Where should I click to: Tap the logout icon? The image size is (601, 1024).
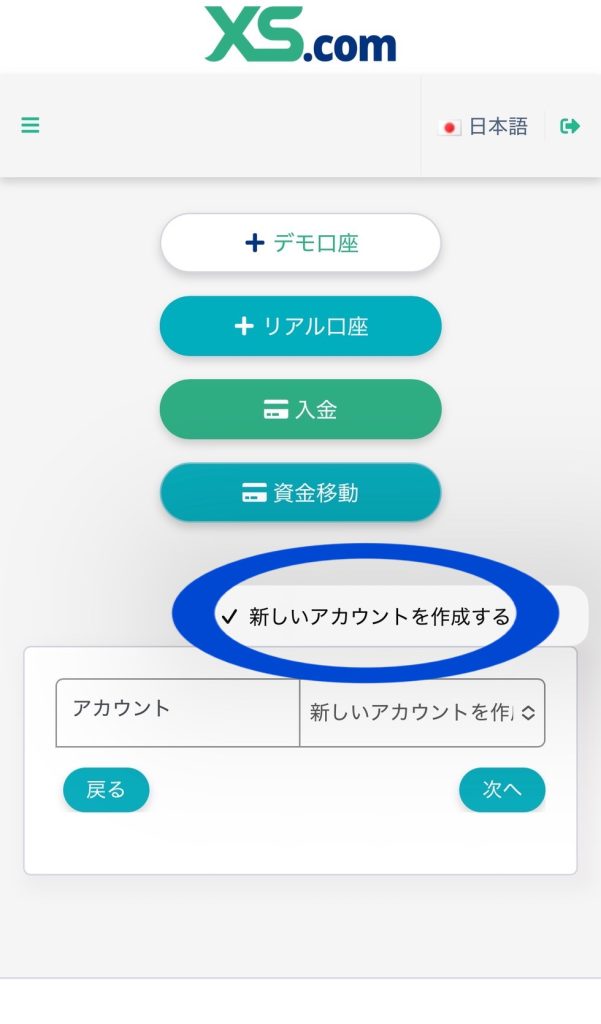tap(570, 126)
